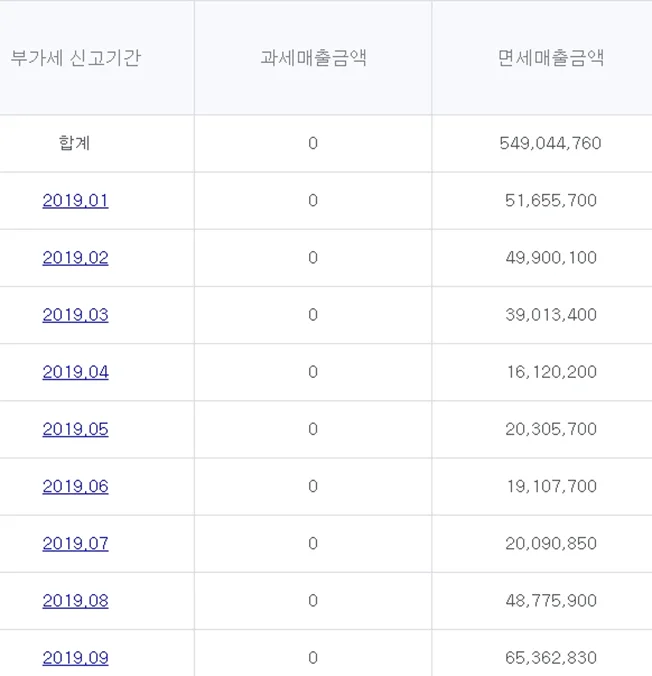
Task: Select the 2019.09 period link
Action: (75, 657)
